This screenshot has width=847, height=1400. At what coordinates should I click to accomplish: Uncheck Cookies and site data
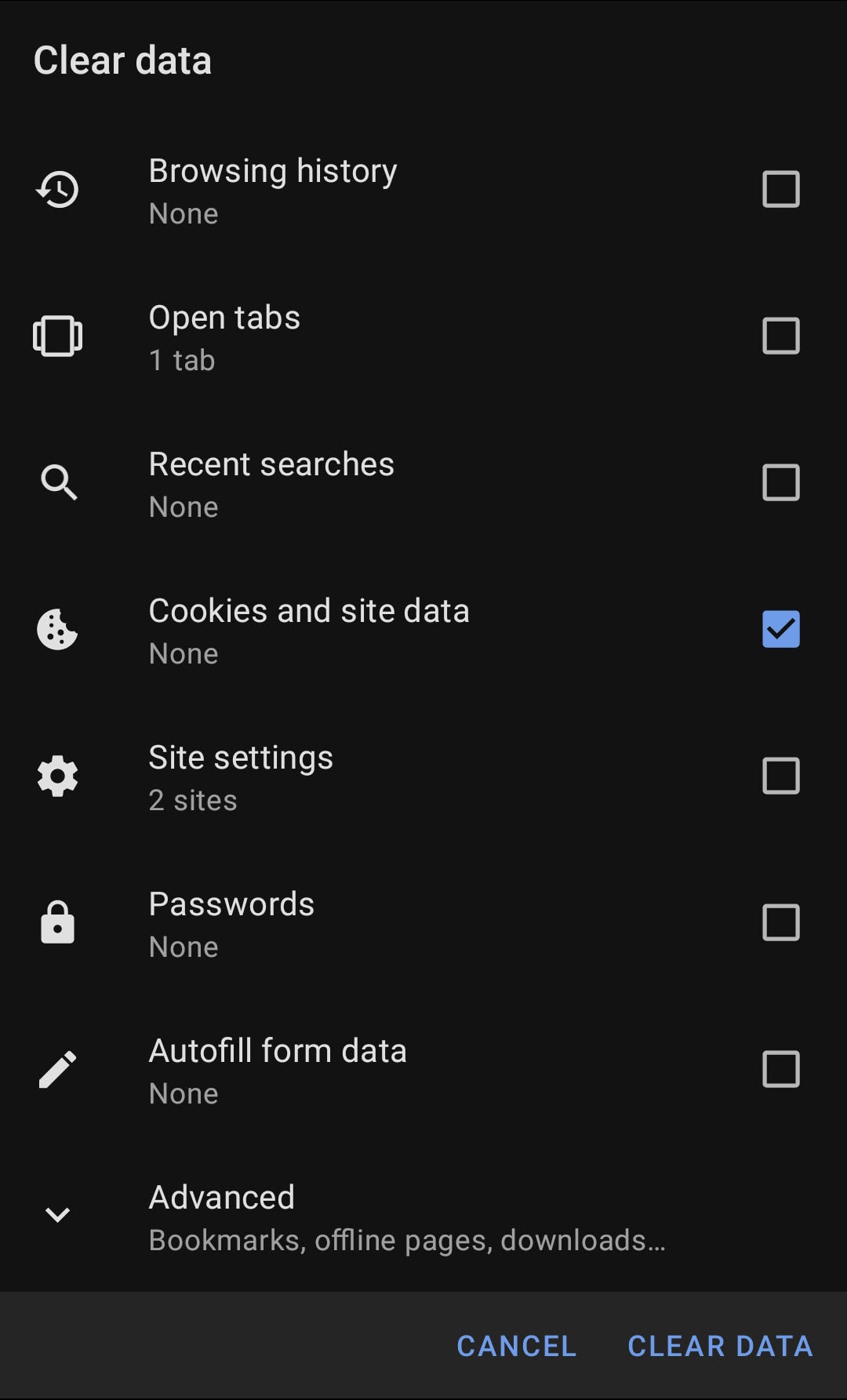coord(780,628)
